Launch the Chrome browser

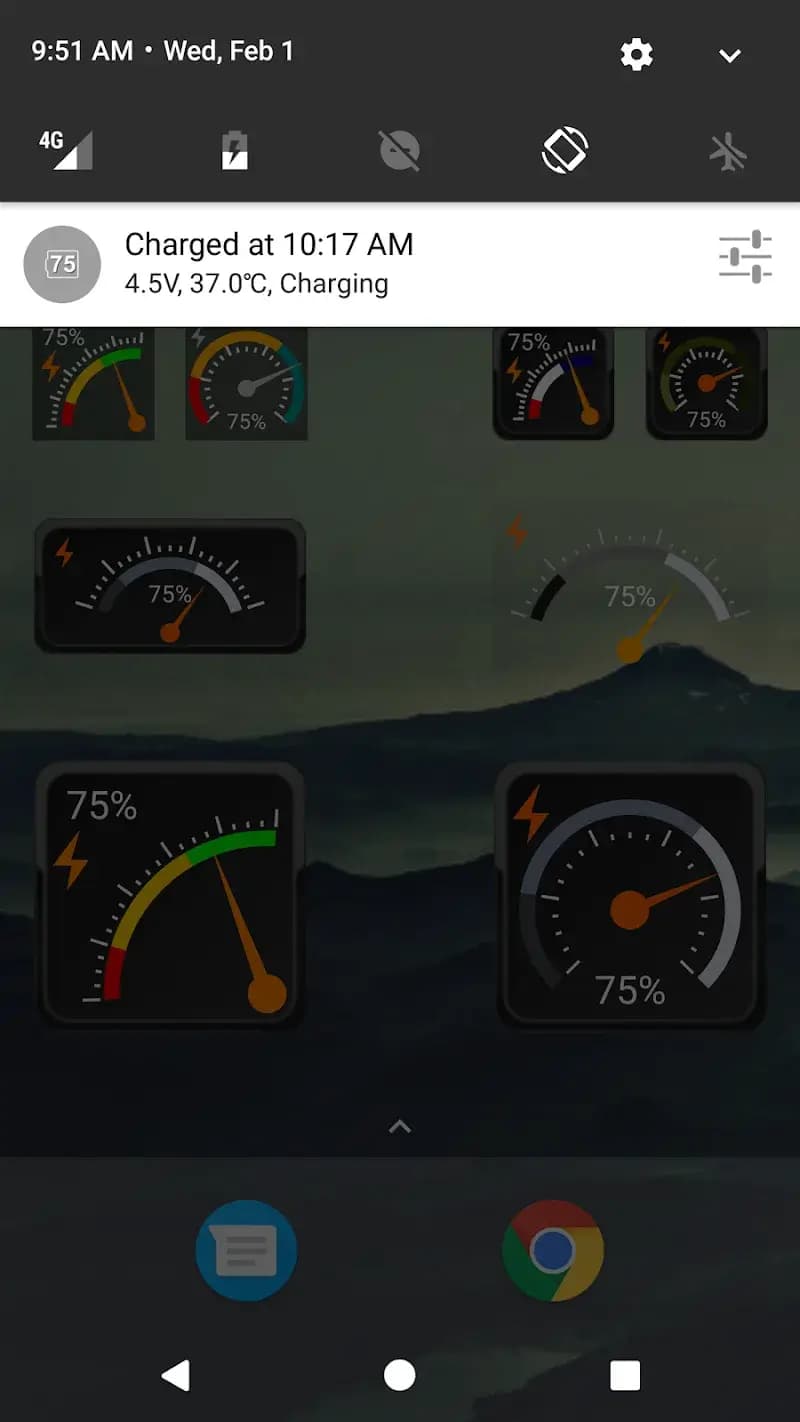(552, 1250)
